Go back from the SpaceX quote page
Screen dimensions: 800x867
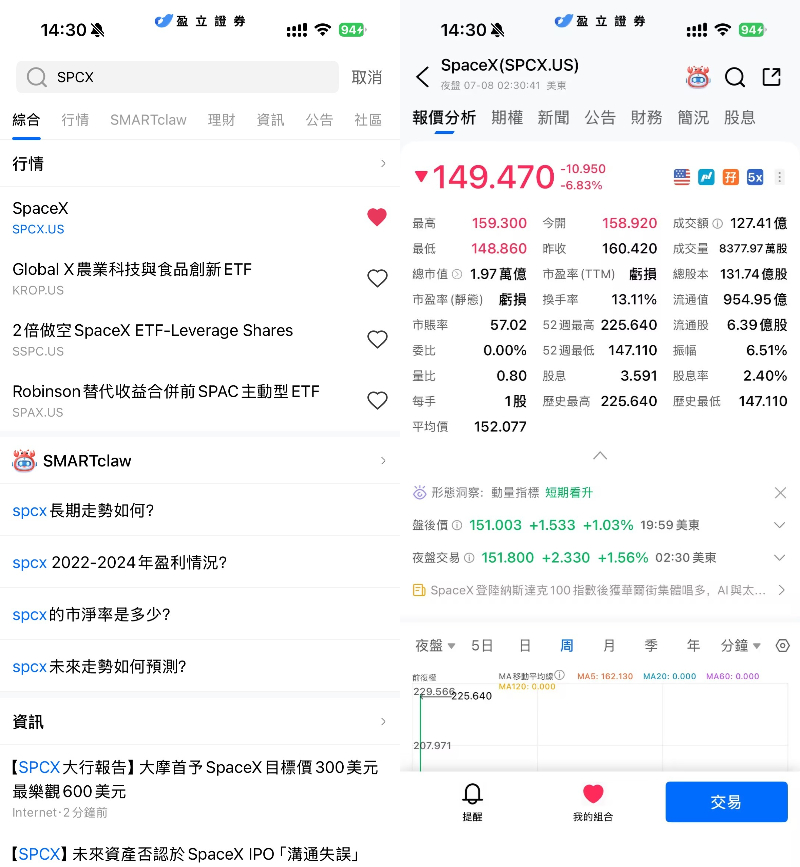click(x=423, y=77)
